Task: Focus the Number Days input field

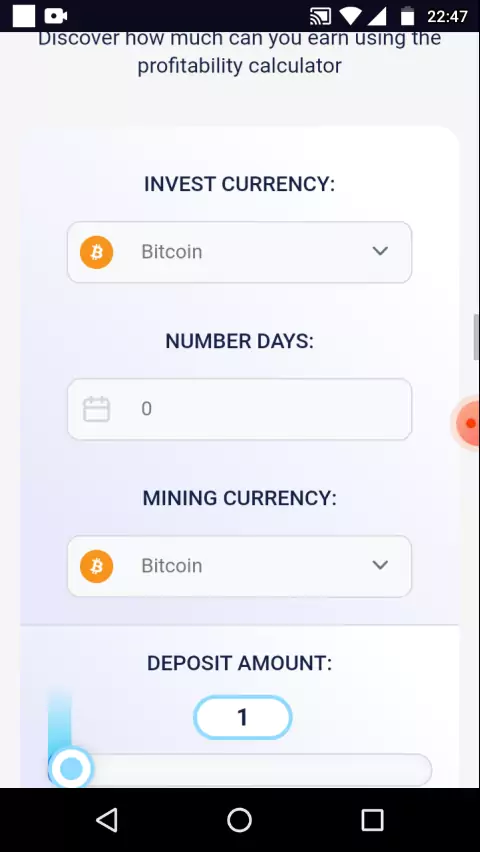Action: click(239, 409)
